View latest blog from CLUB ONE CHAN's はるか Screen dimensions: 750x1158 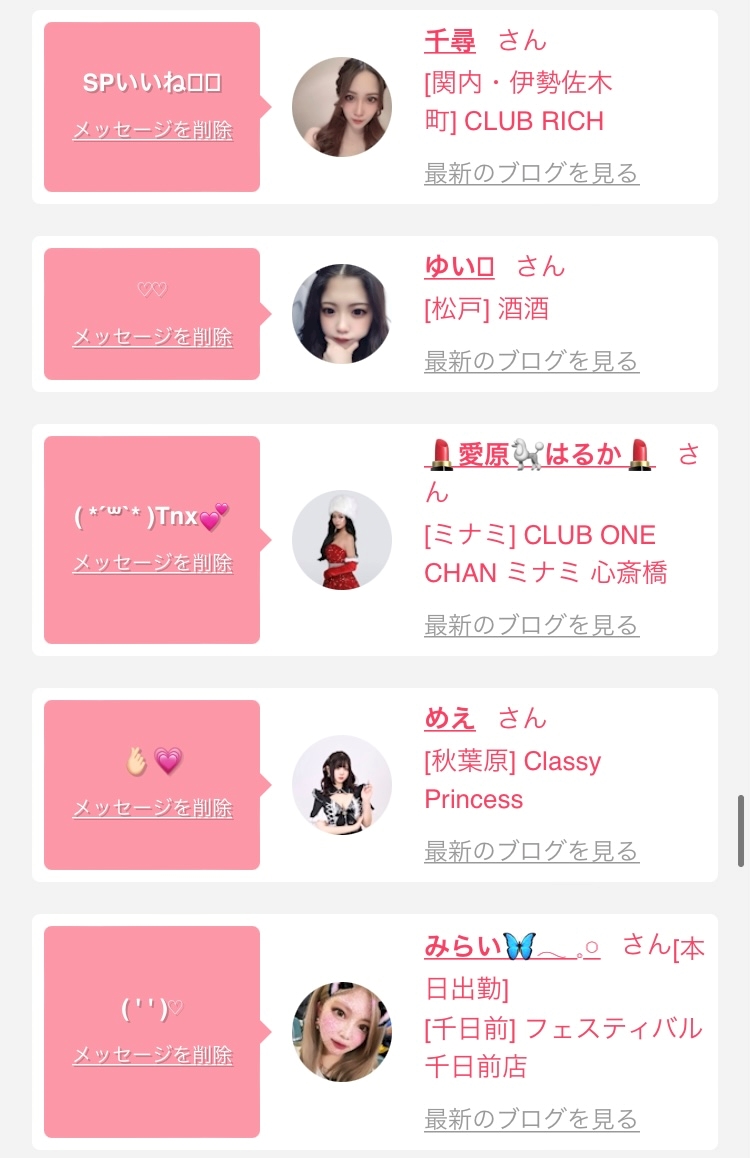(x=531, y=625)
